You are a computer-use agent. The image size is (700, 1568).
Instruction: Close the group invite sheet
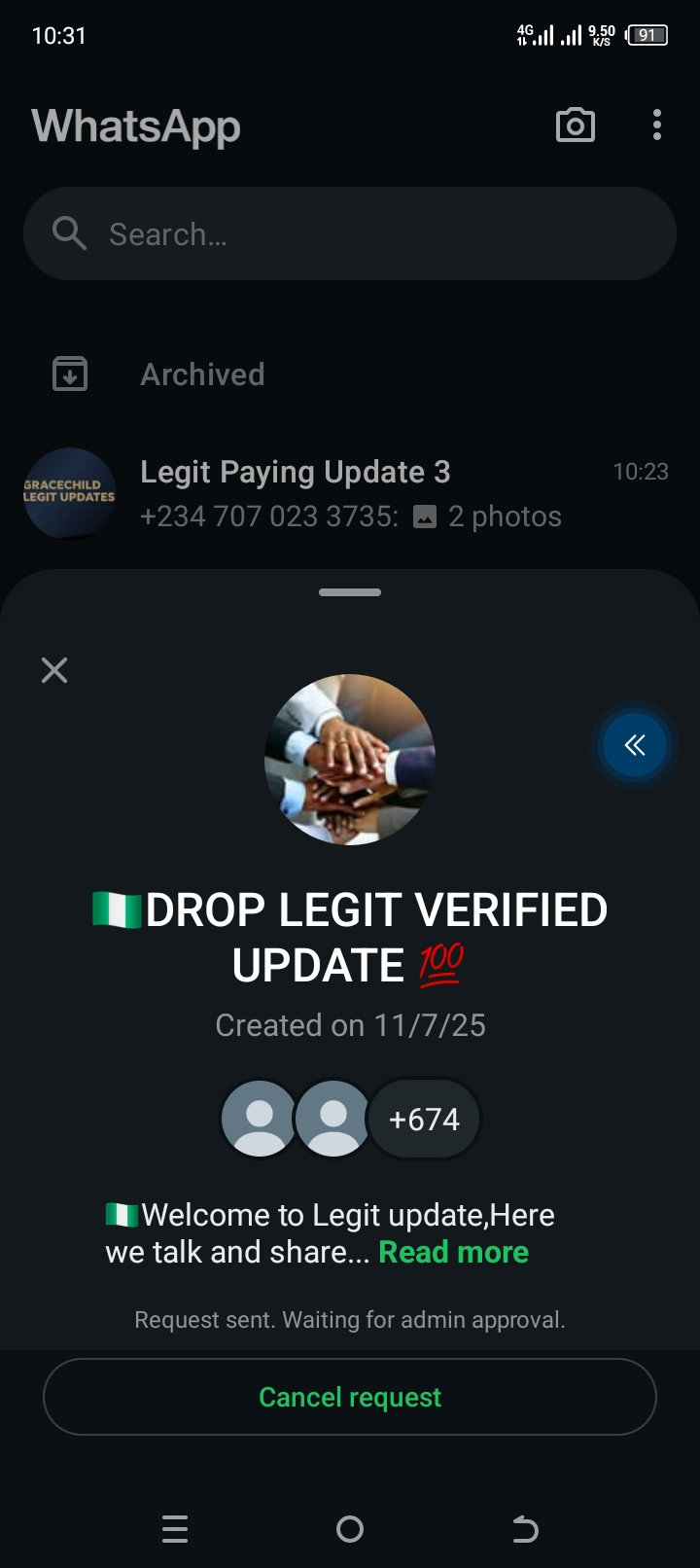(x=54, y=670)
